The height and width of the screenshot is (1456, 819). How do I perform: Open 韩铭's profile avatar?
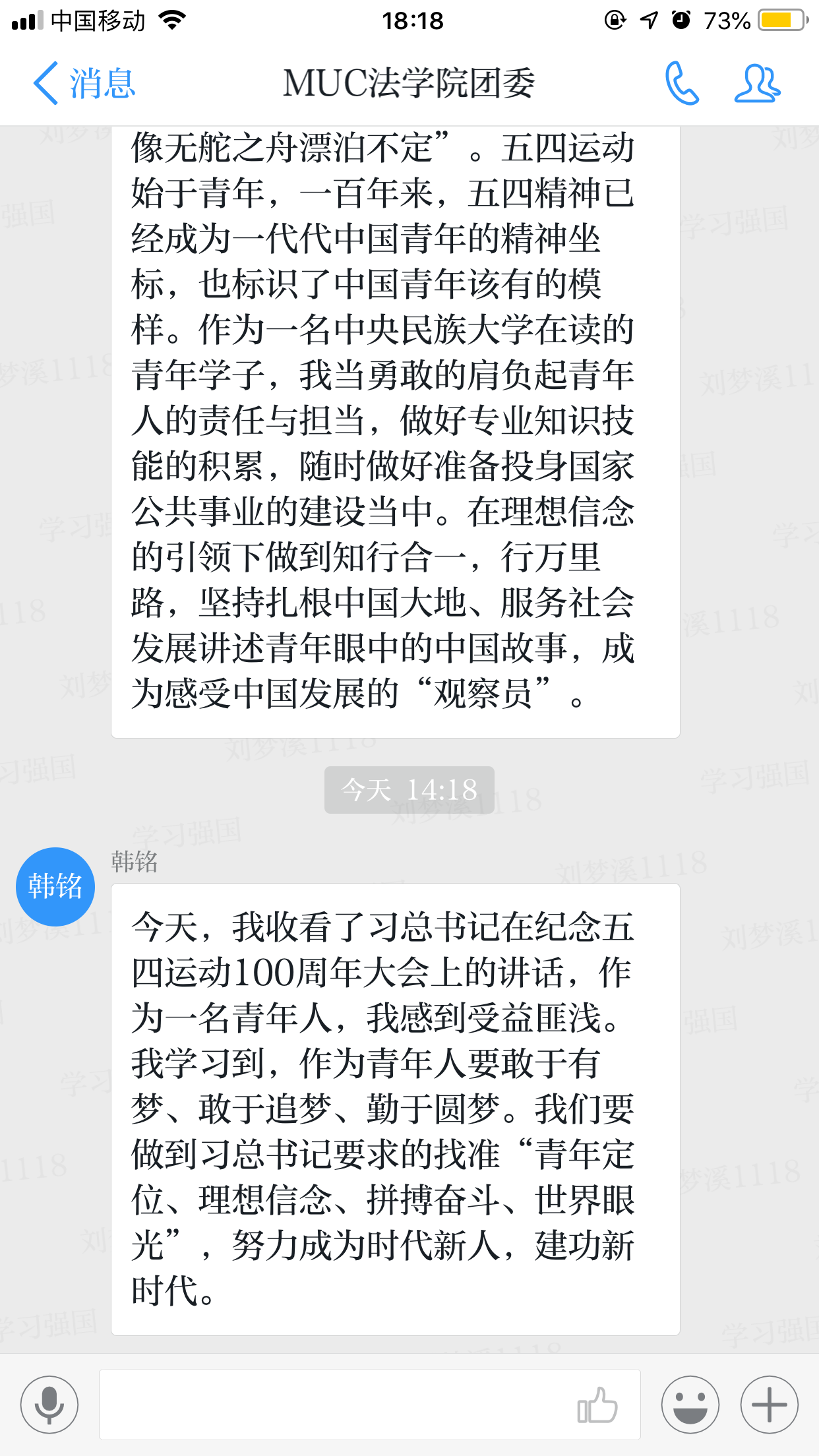pyautogui.click(x=55, y=886)
